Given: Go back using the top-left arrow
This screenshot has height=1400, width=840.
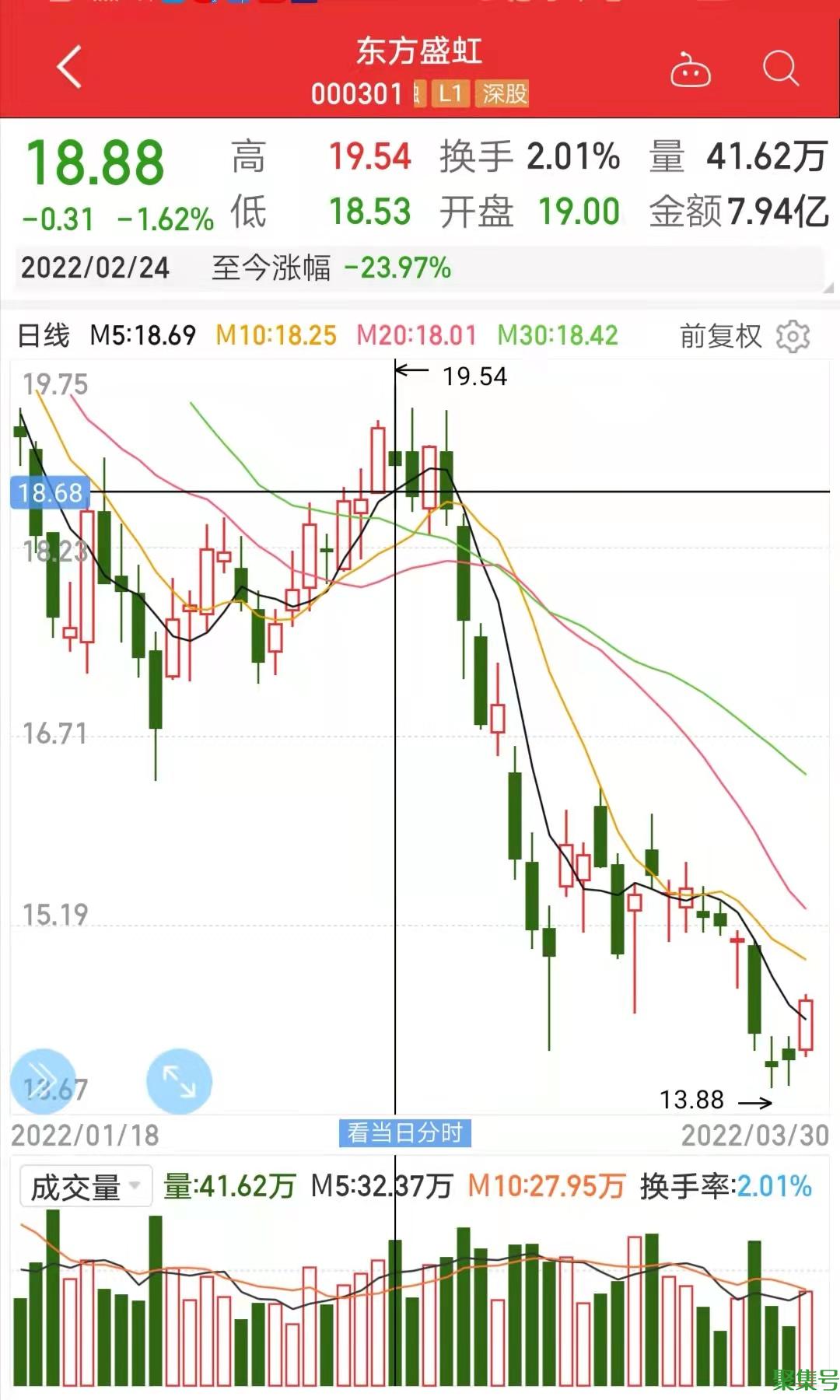Looking at the screenshot, I should coord(69,67).
